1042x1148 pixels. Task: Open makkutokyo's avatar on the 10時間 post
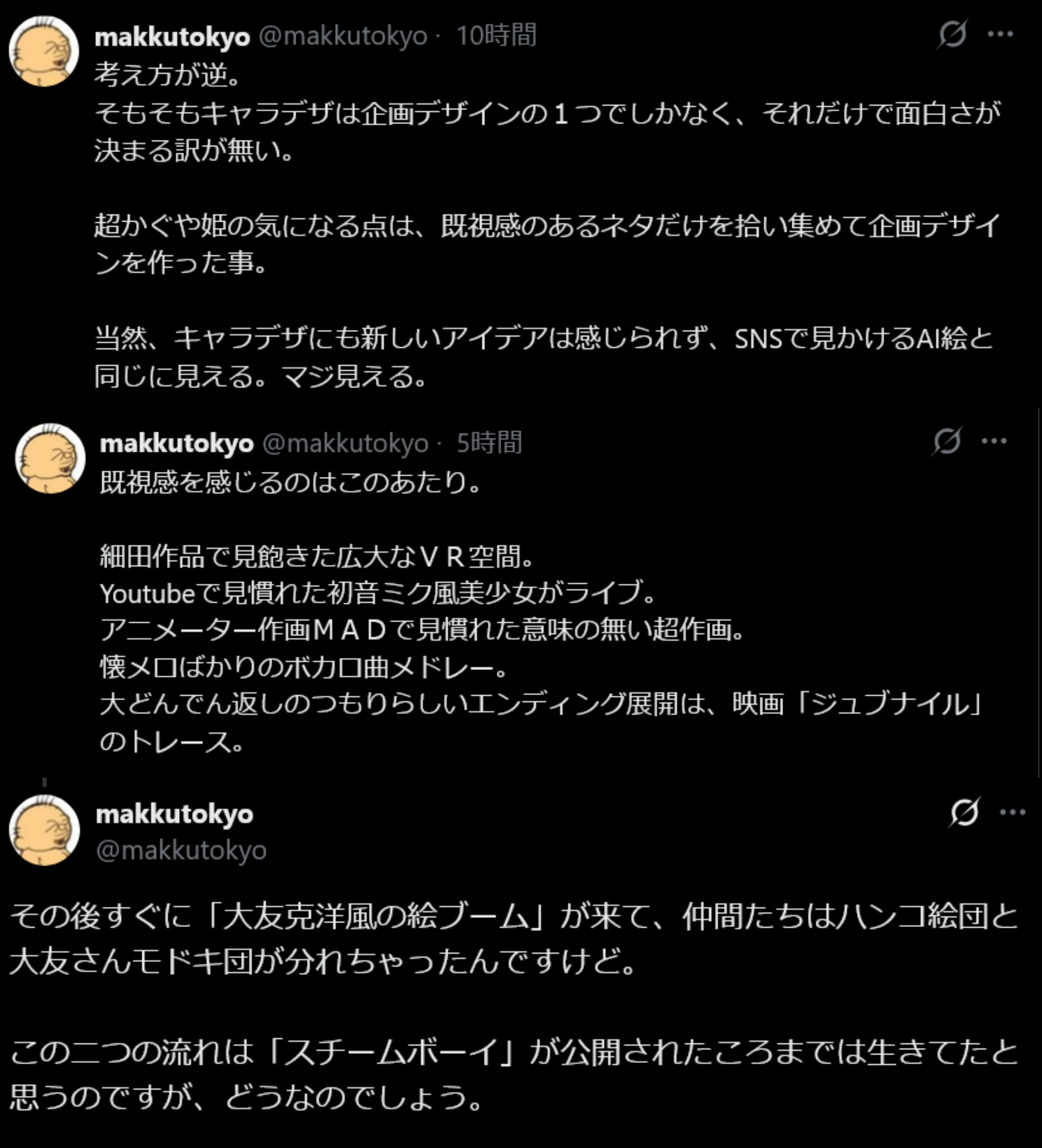[44, 52]
